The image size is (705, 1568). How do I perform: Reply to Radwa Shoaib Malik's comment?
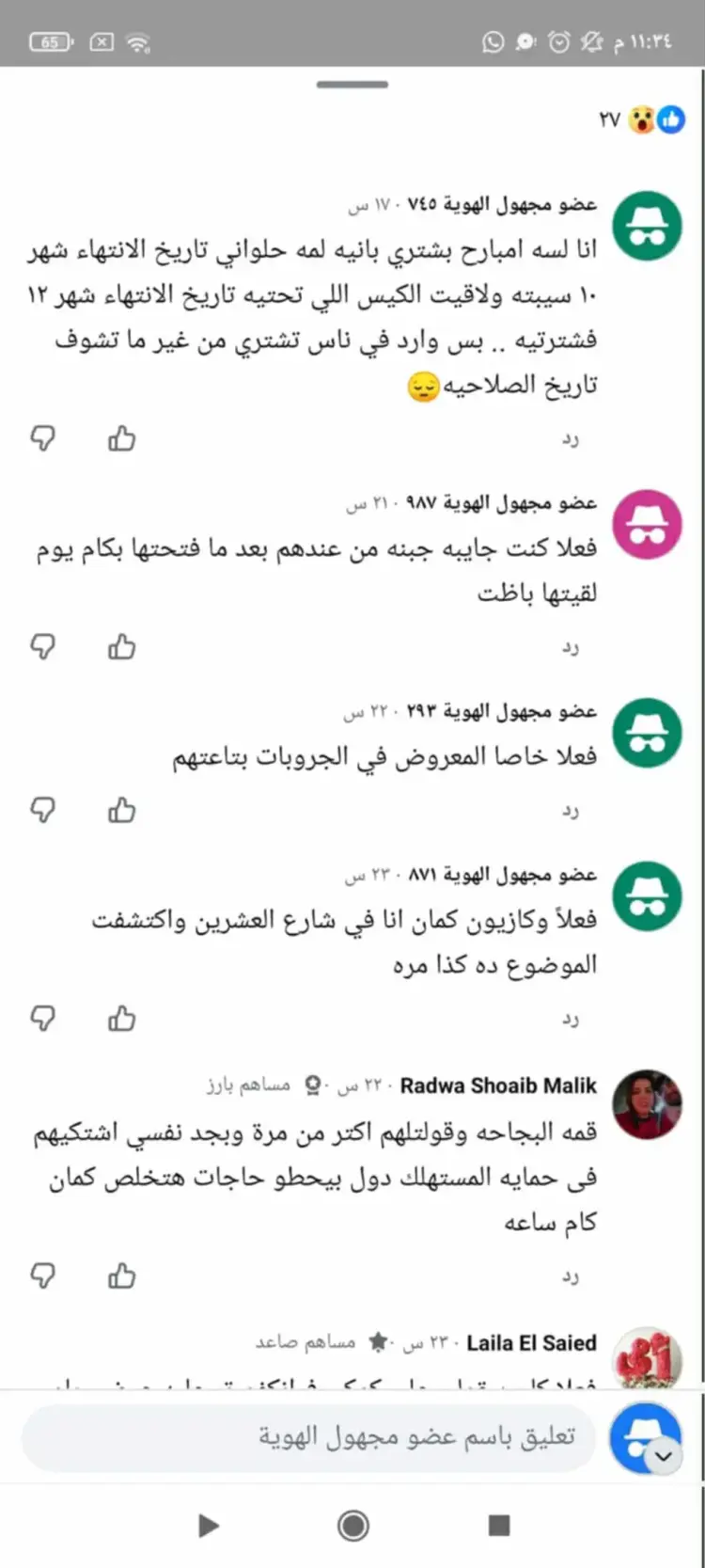[570, 1276]
